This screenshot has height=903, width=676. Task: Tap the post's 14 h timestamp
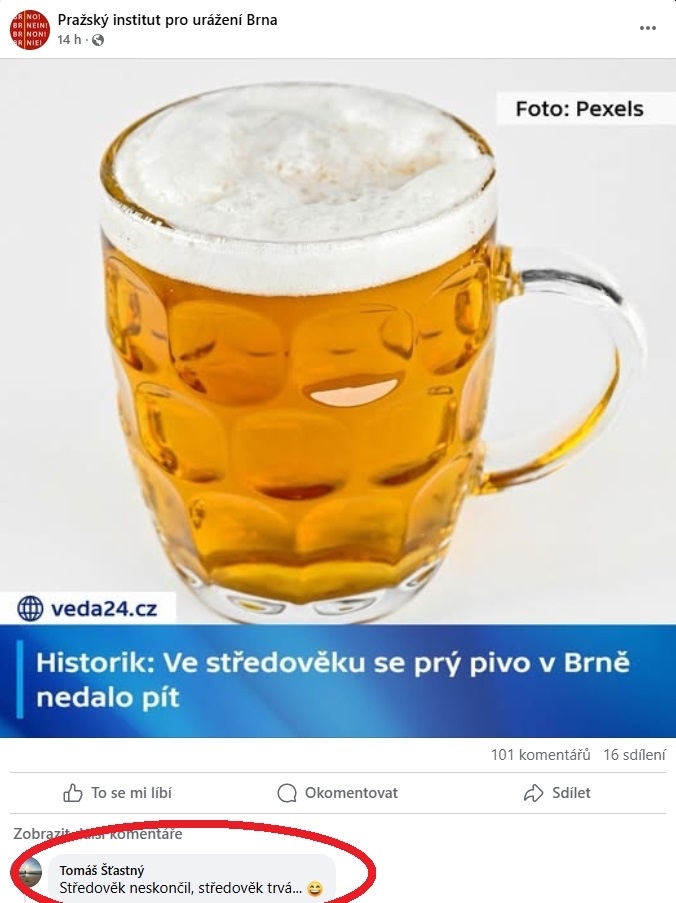coord(69,40)
